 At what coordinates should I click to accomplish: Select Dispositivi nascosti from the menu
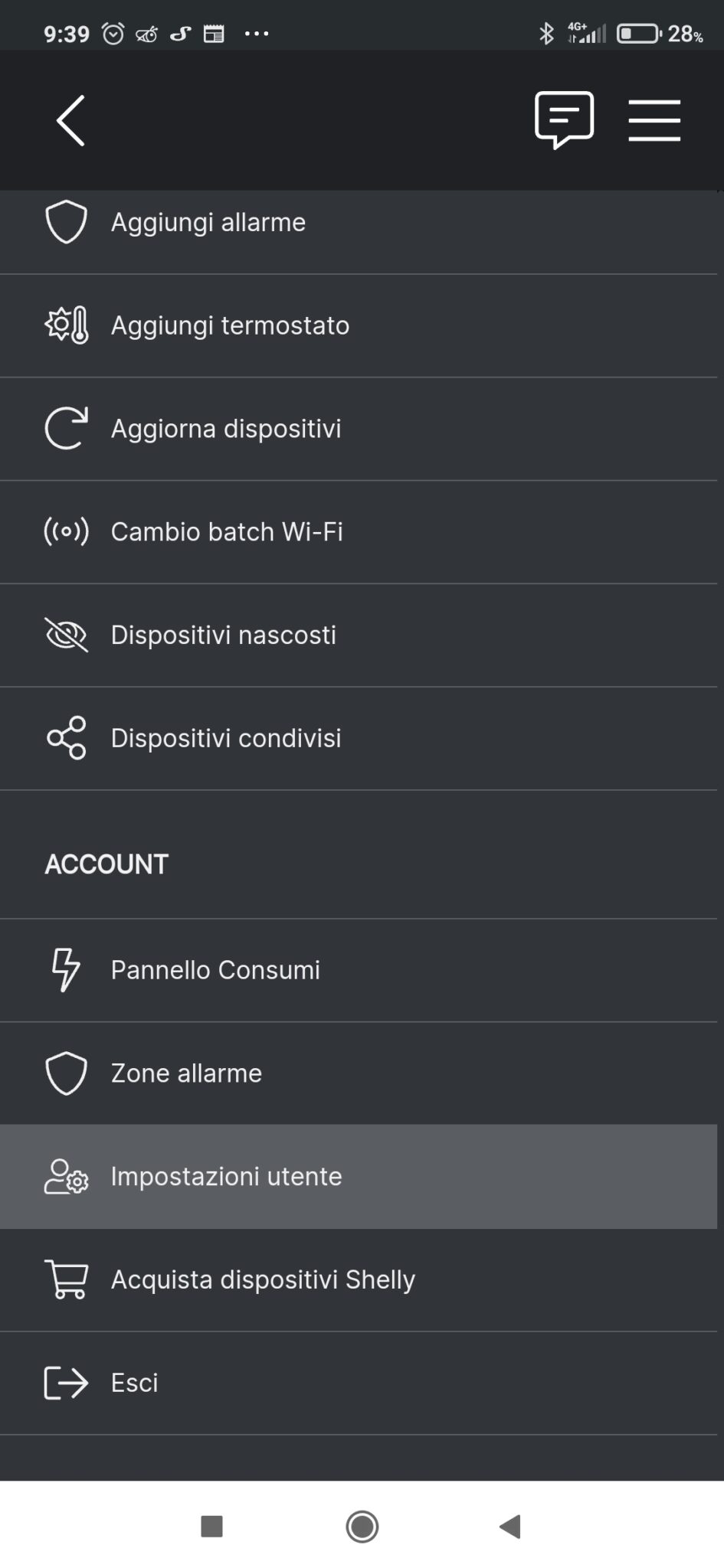(x=224, y=634)
